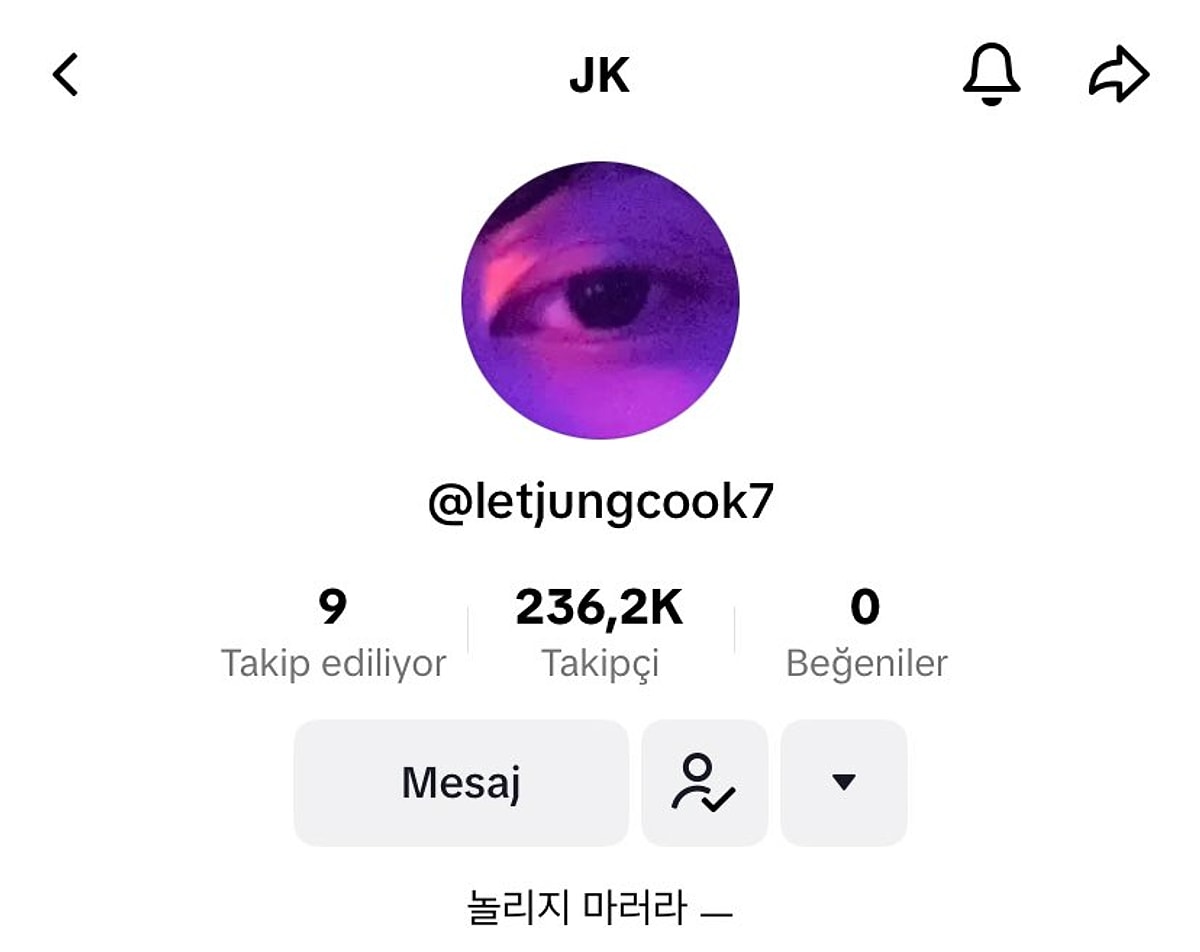1200x952 pixels.
Task: Expand suggested accounts dropdown arrow
Action: tap(844, 783)
